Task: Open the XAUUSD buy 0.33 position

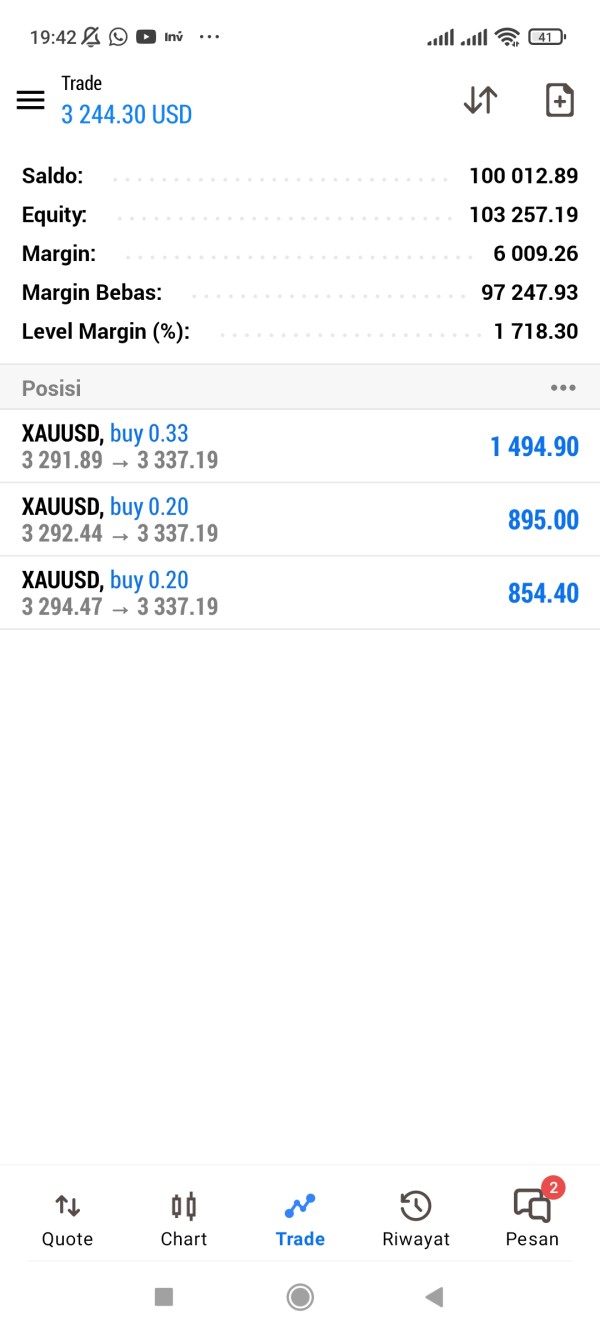Action: (x=300, y=446)
